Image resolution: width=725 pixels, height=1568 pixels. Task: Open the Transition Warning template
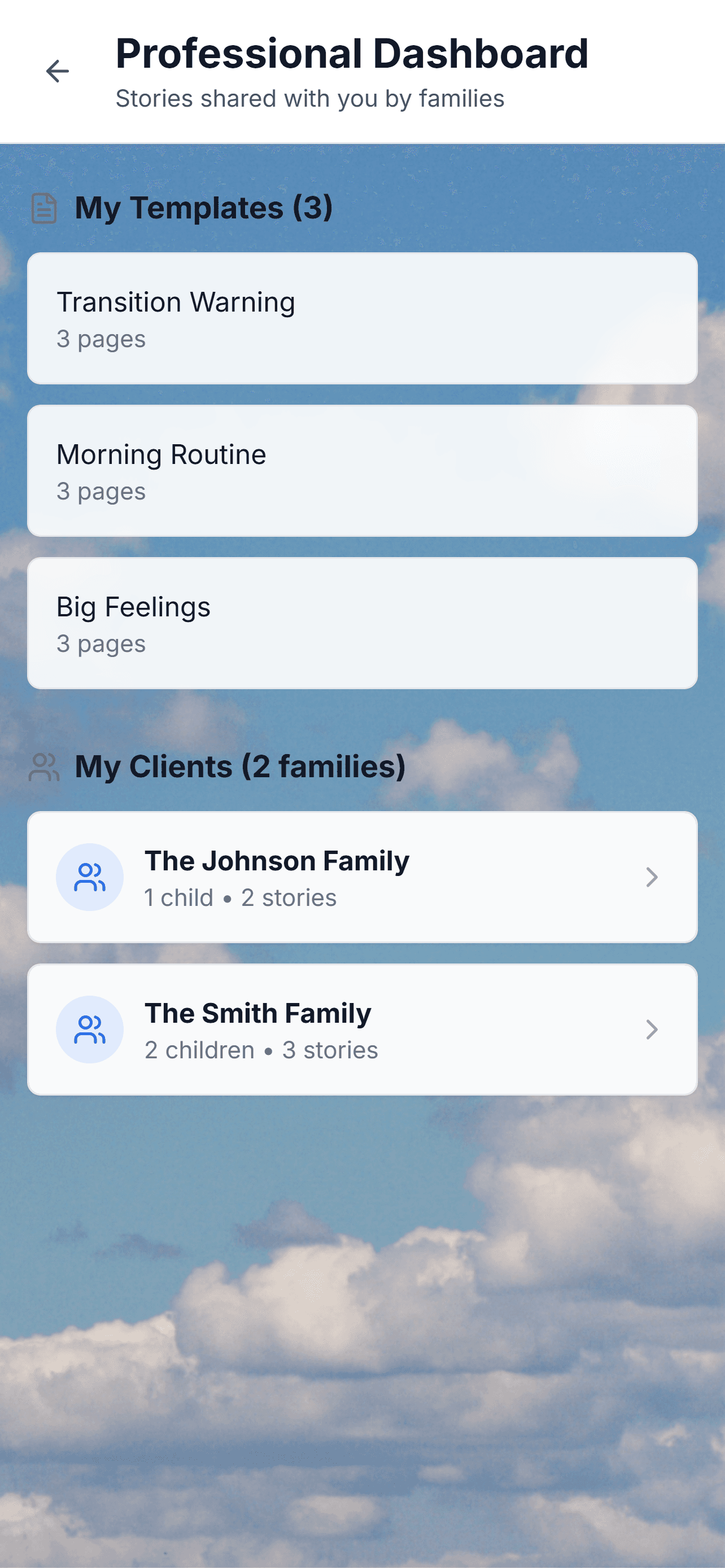coord(362,318)
